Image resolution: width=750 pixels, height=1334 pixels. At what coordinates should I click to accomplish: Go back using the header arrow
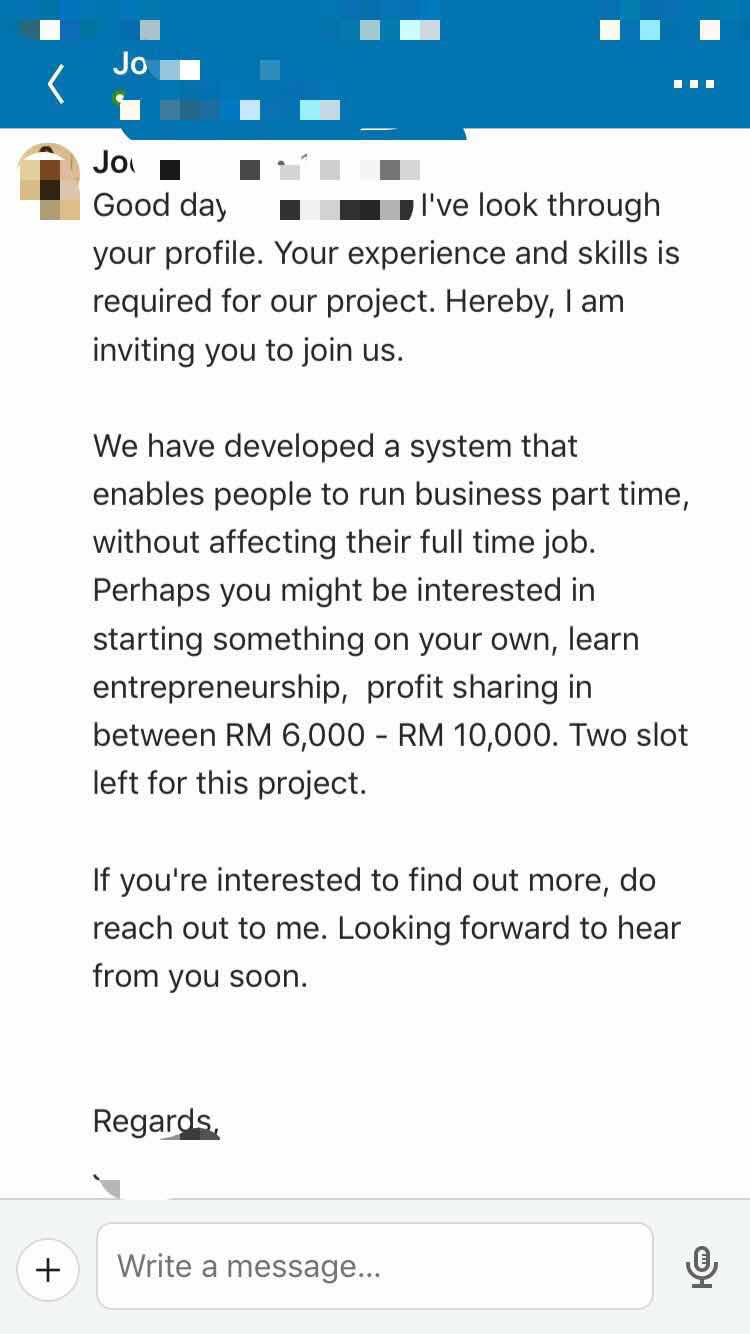click(56, 84)
